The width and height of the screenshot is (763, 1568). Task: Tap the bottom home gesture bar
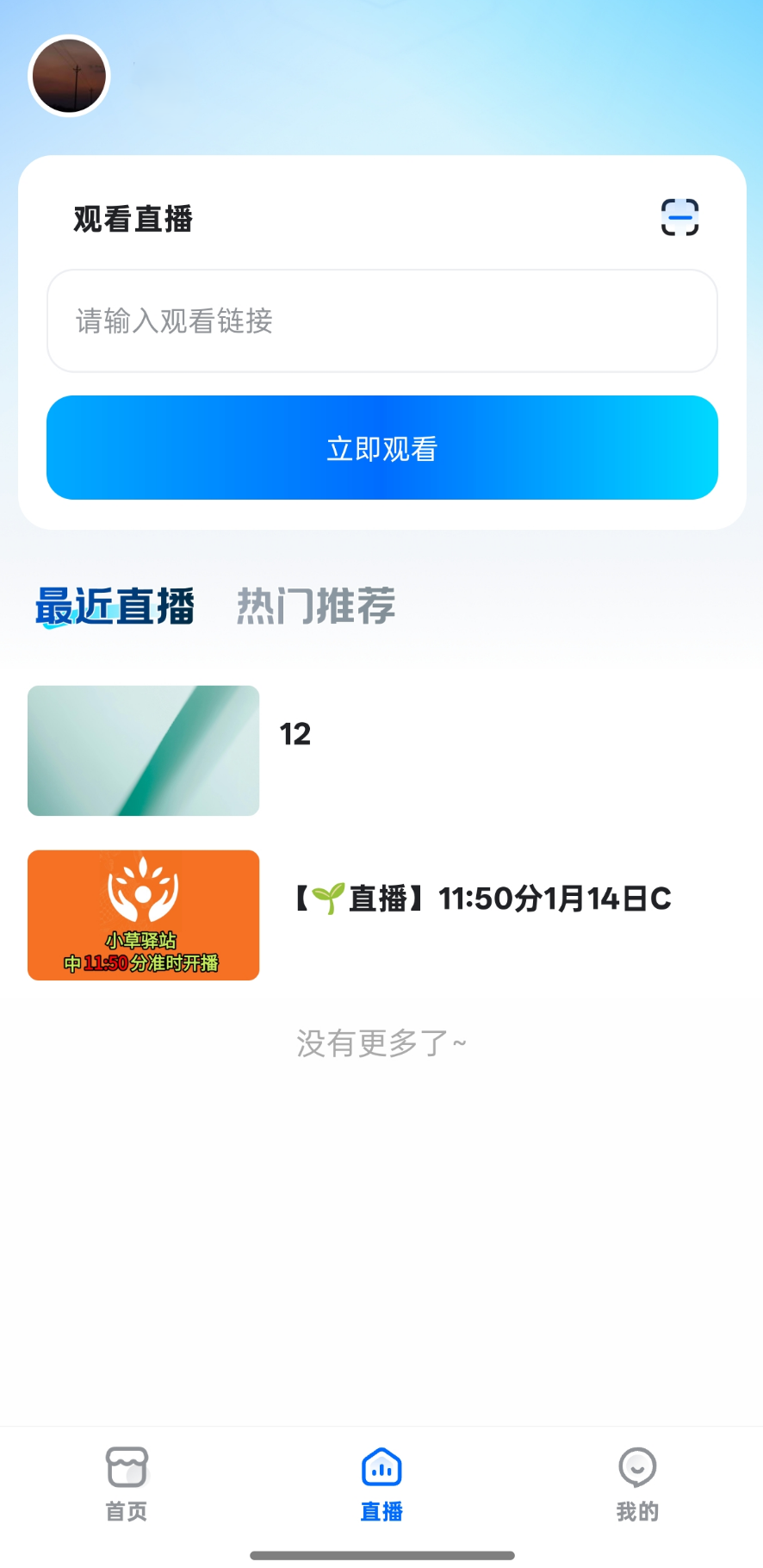pyautogui.click(x=381, y=1548)
